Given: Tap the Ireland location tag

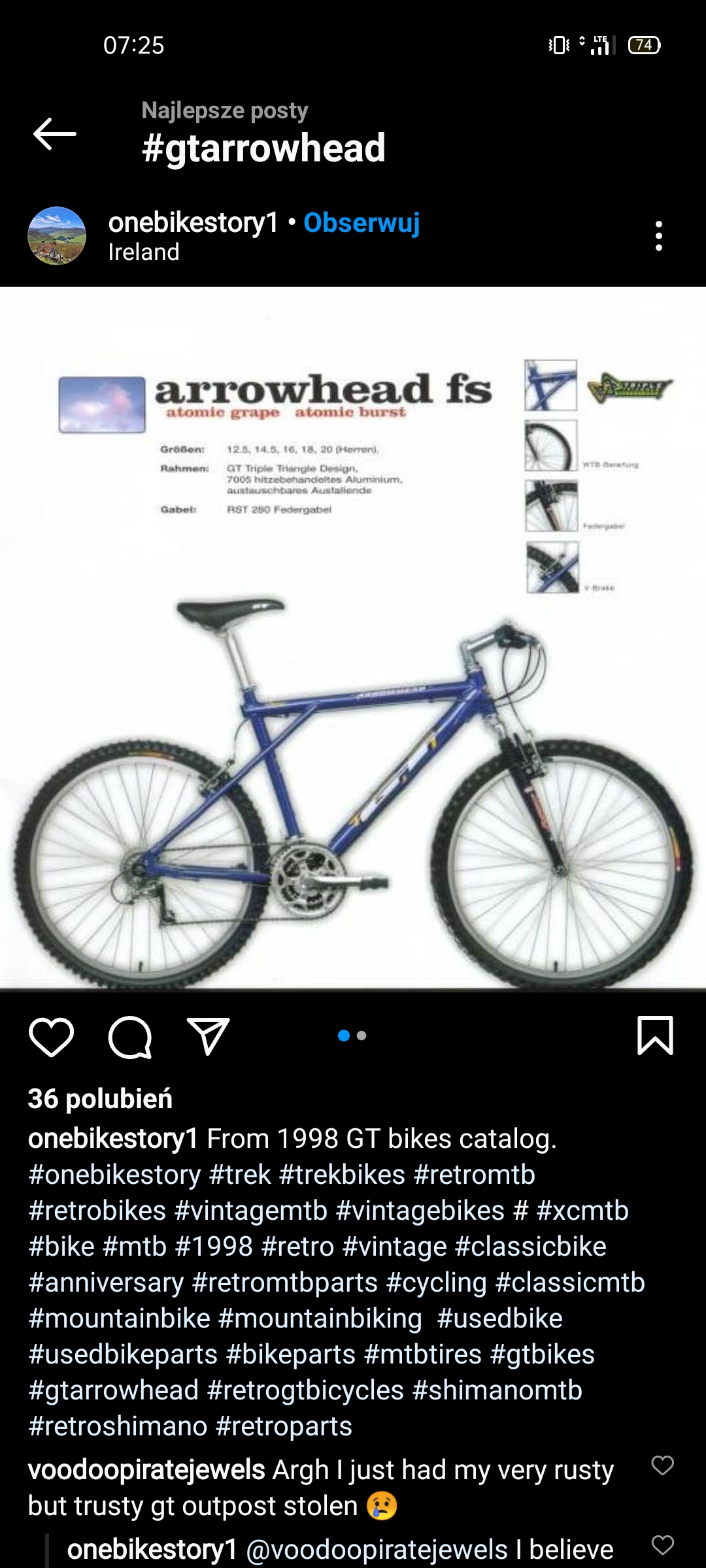Looking at the screenshot, I should pos(144,252).
